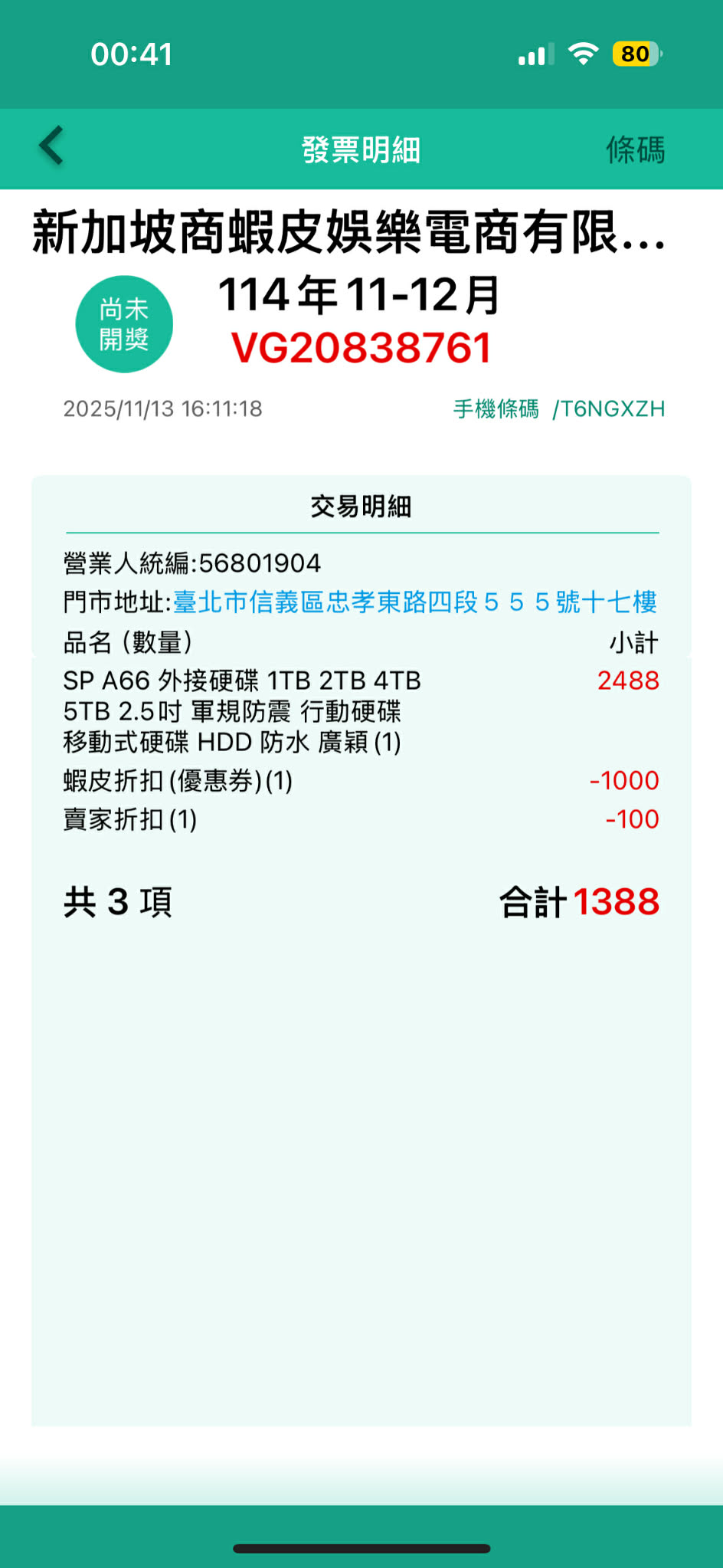
Task: Go back using the arrow icon
Action: click(52, 146)
